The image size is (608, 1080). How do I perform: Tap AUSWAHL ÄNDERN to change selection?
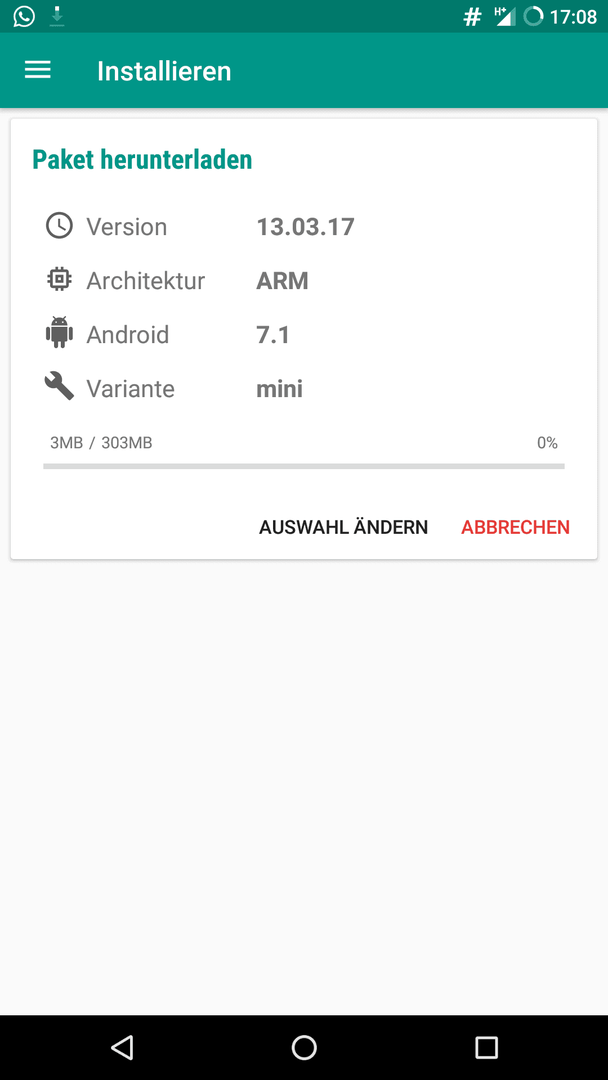(343, 527)
